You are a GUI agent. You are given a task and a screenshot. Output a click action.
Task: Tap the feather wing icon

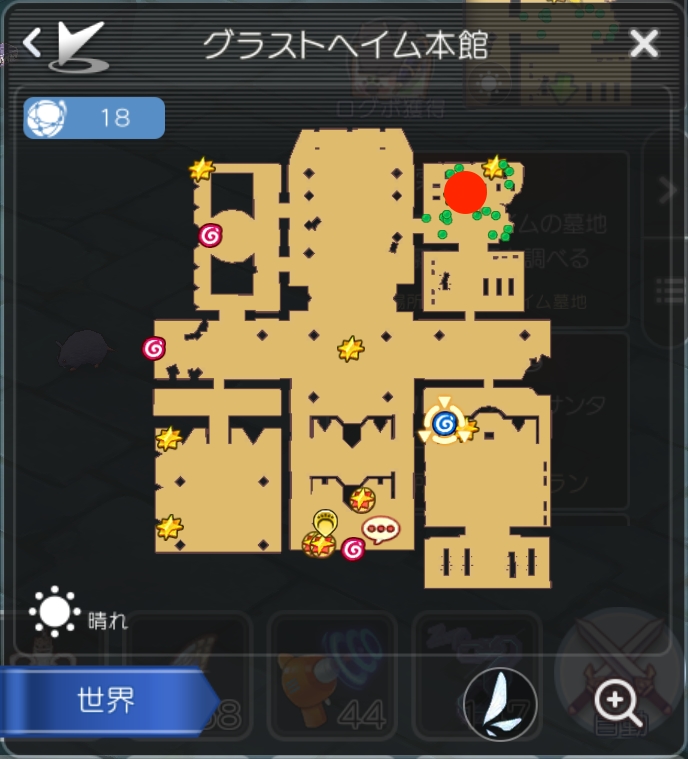(x=500, y=703)
